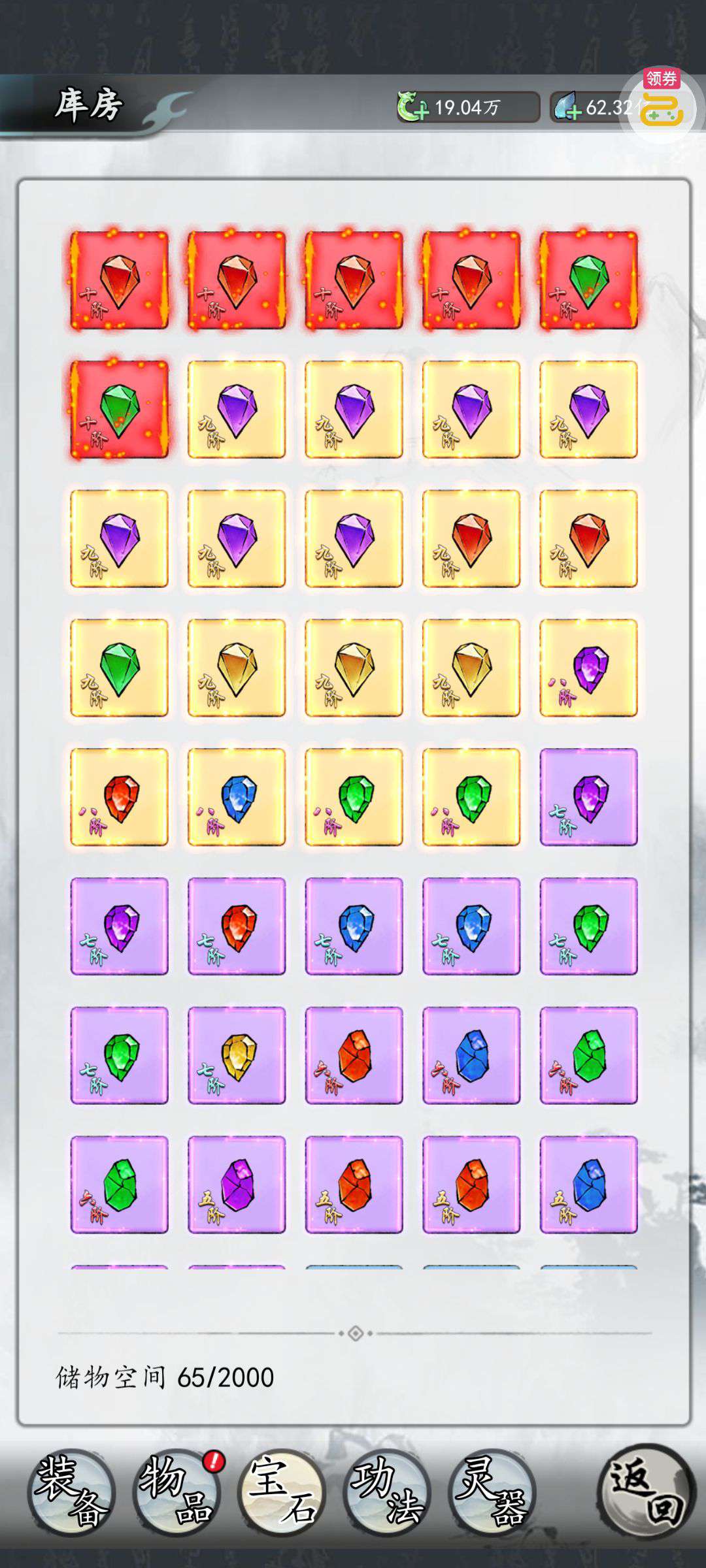Switch to the 装备 tab
This screenshot has width=706, height=1568.
click(x=72, y=1492)
